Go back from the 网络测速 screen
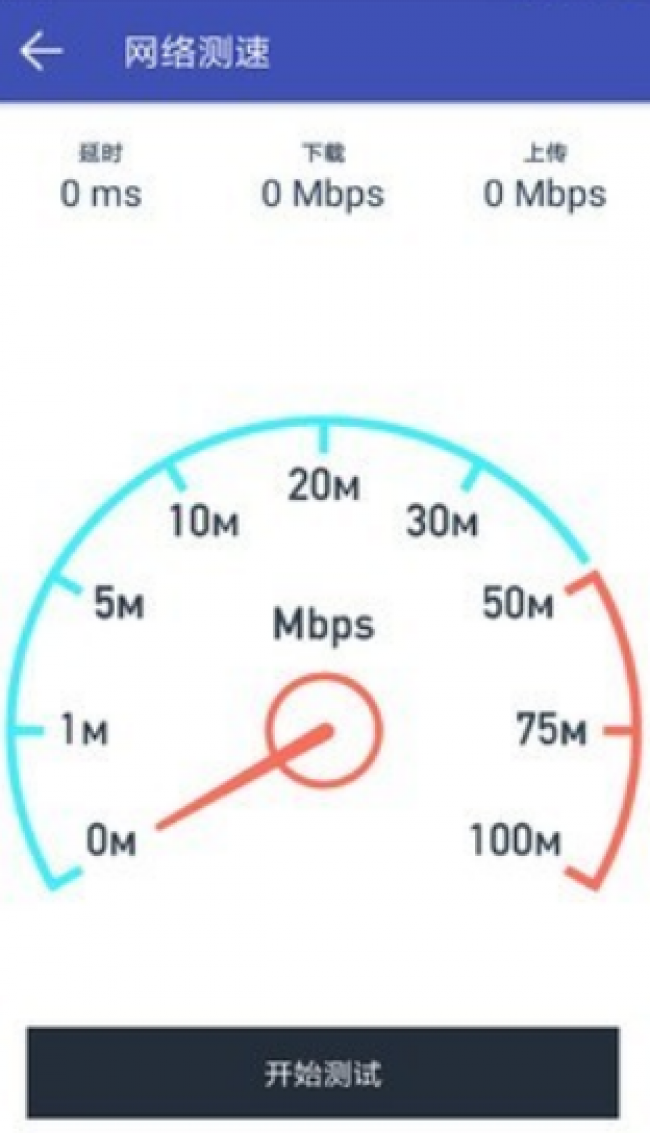This screenshot has width=650, height=1133. tap(41, 51)
